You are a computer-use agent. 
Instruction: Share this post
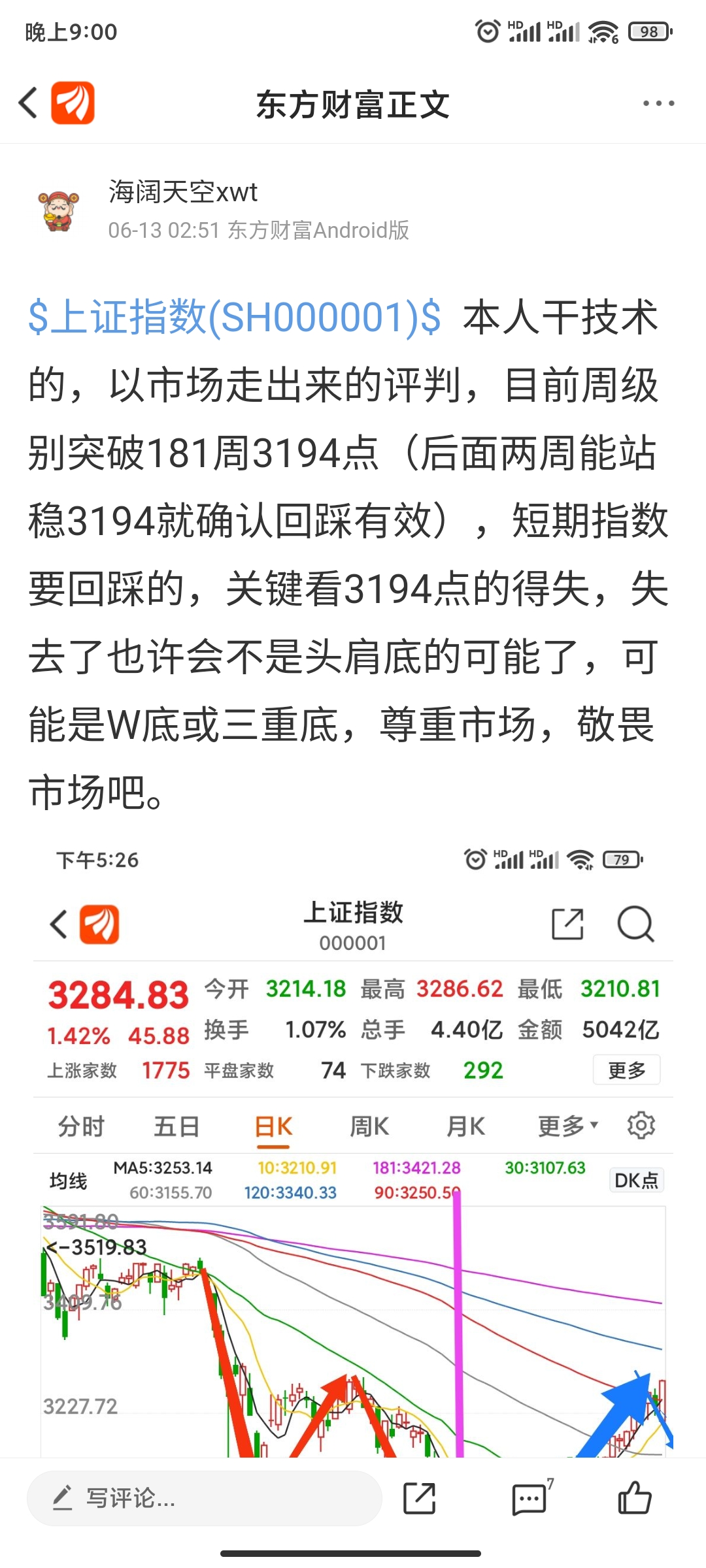[x=419, y=1498]
